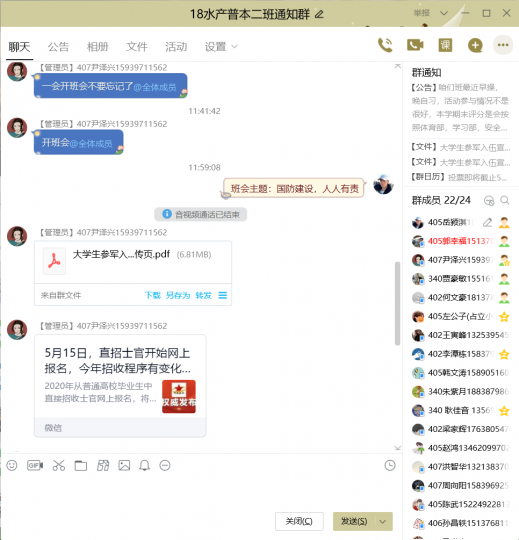The image size is (519, 540).
Task: Expand the 设置 dropdown
Action: (x=221, y=46)
